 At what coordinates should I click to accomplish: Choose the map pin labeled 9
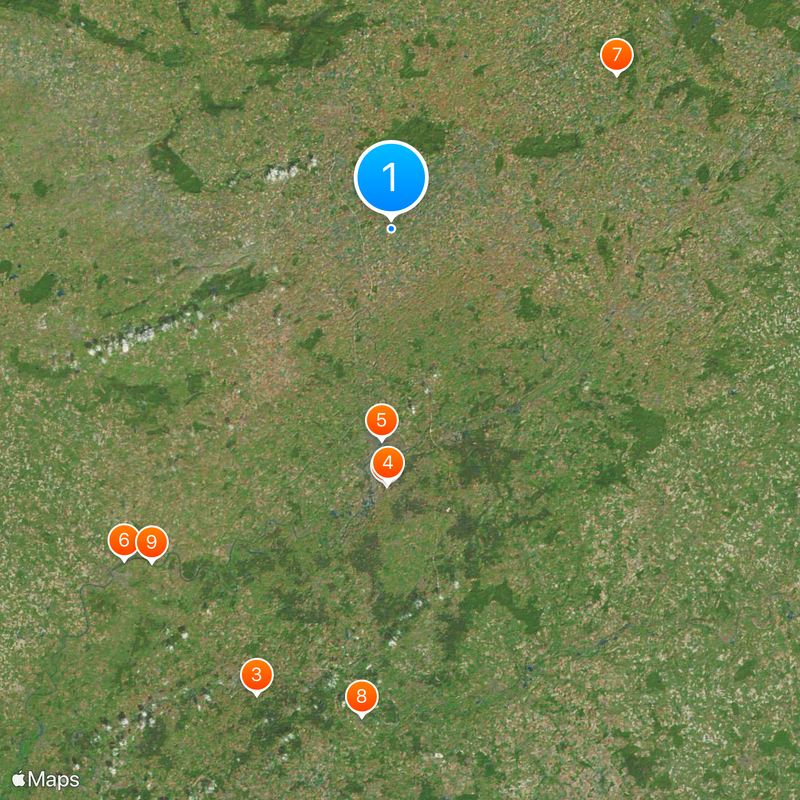click(x=152, y=542)
